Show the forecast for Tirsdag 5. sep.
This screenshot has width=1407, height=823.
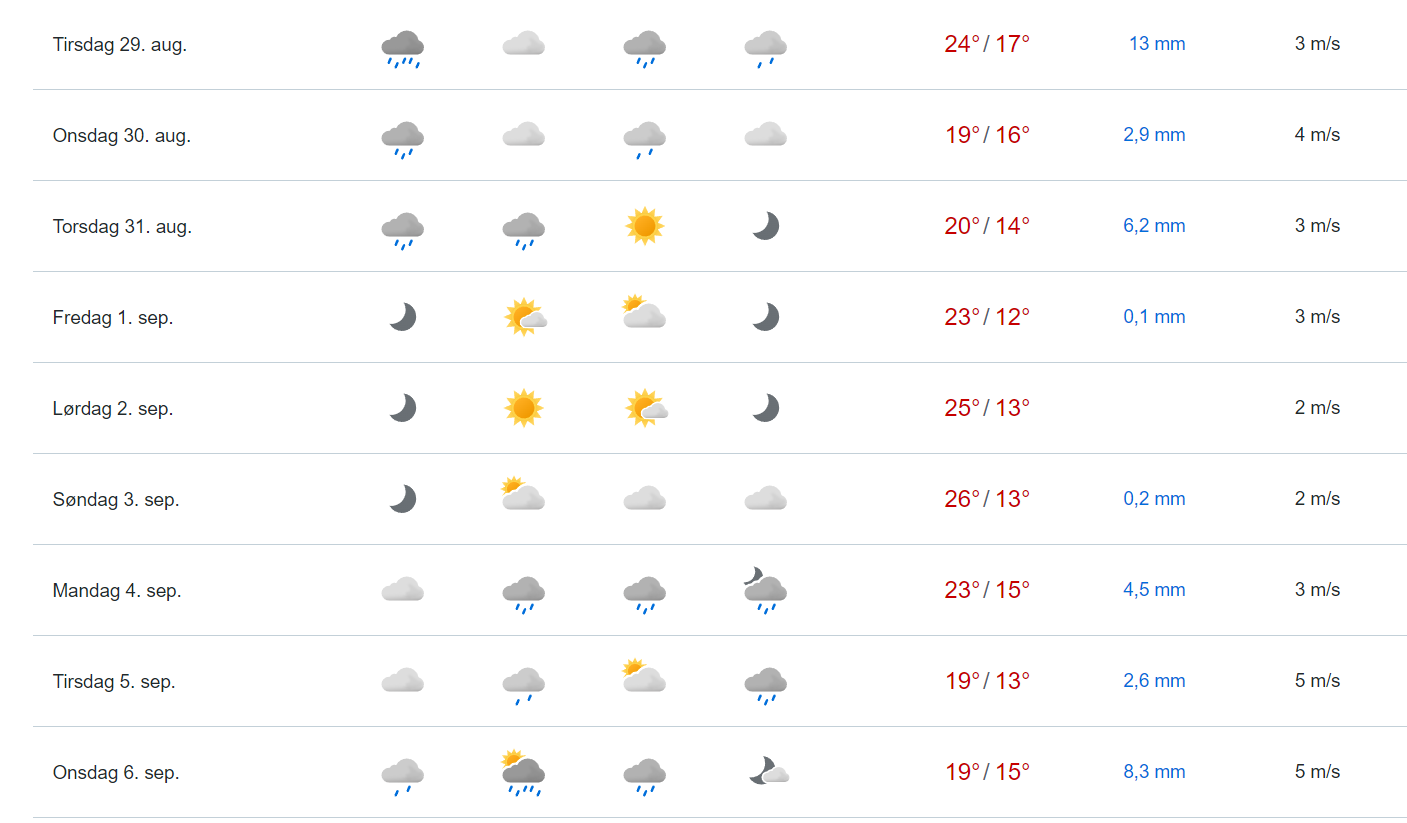click(x=114, y=682)
